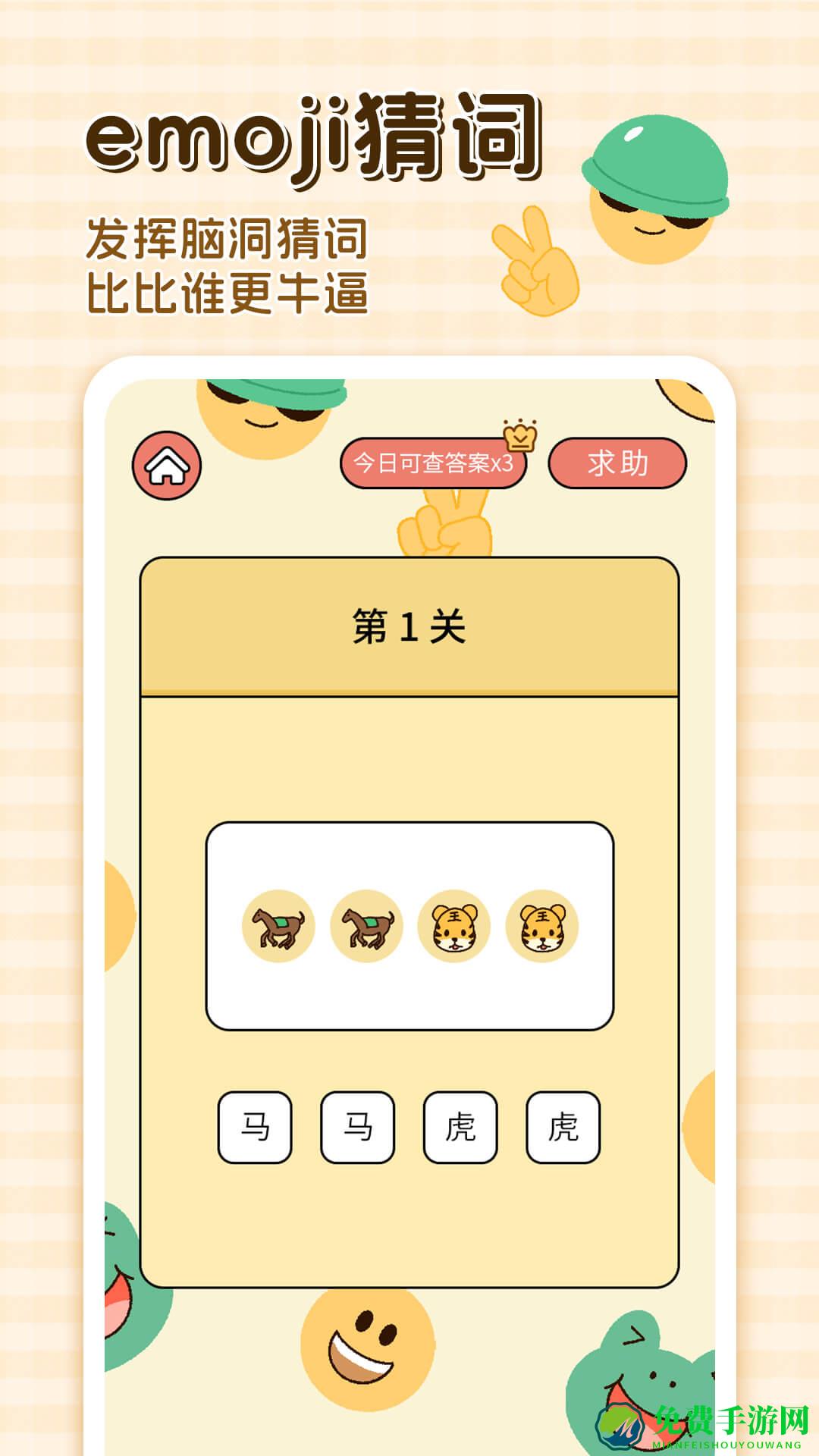The image size is (819, 1456).
Task: Select the first tiger face emoji
Action: pos(451,924)
